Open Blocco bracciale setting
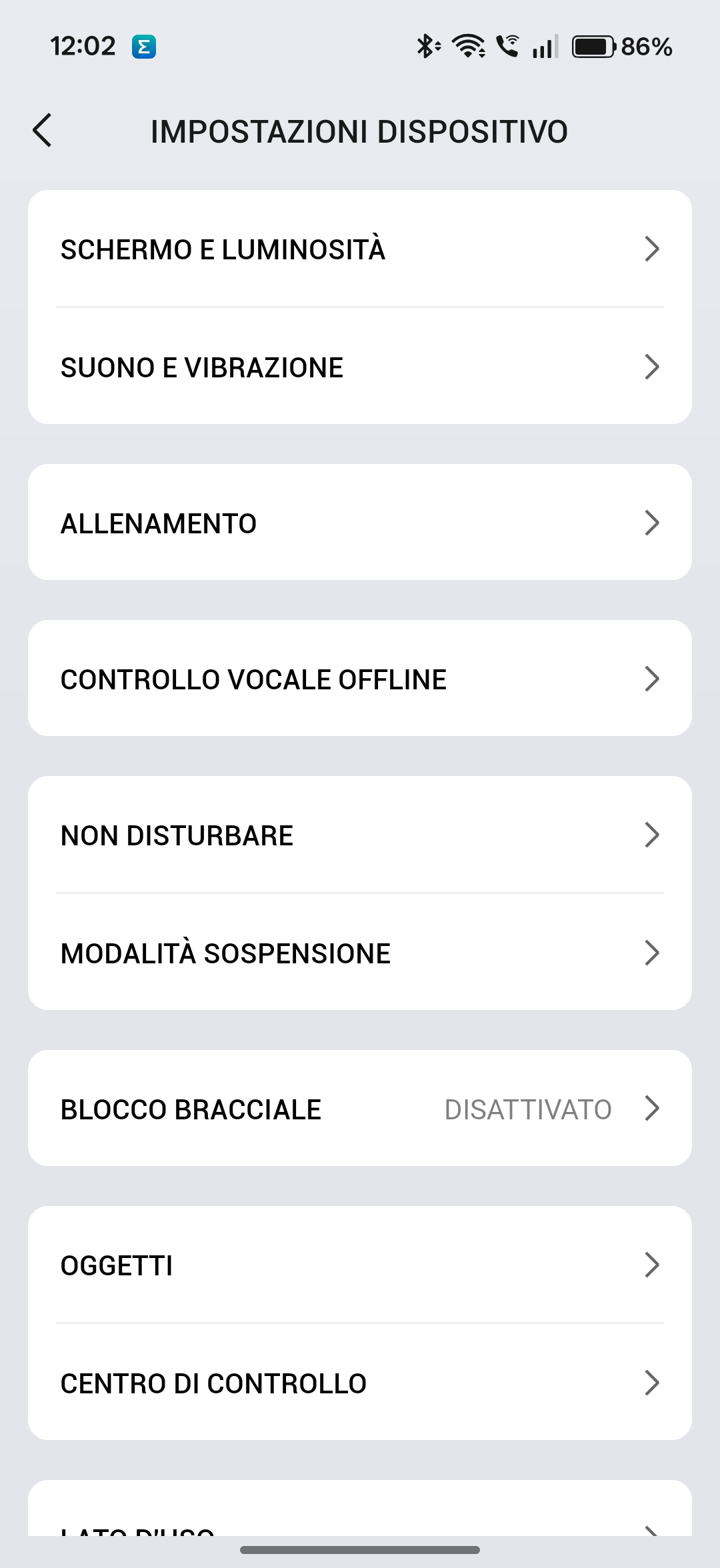The width and height of the screenshot is (720, 1568). coord(360,1109)
